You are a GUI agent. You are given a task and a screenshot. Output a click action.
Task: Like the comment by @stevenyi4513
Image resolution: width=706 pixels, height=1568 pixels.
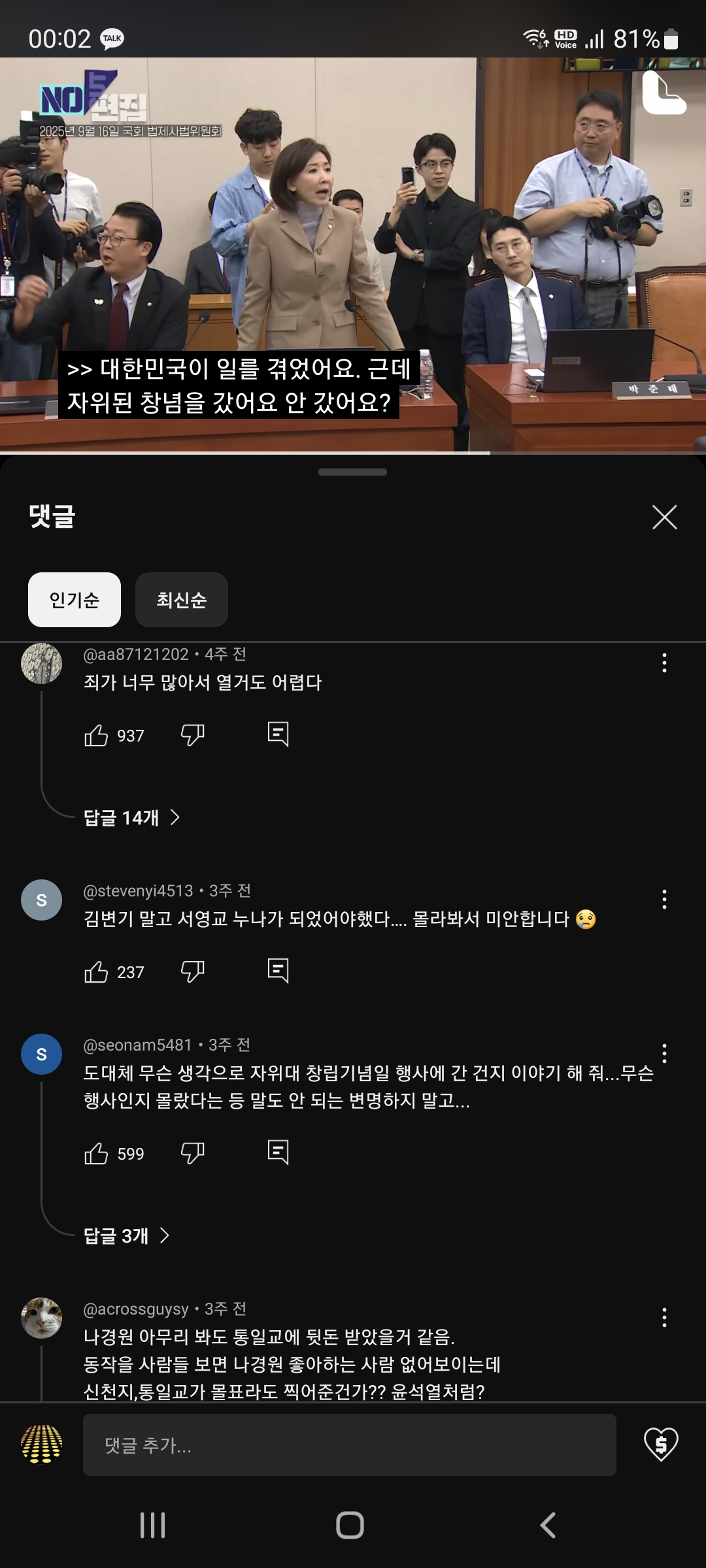coord(96,972)
